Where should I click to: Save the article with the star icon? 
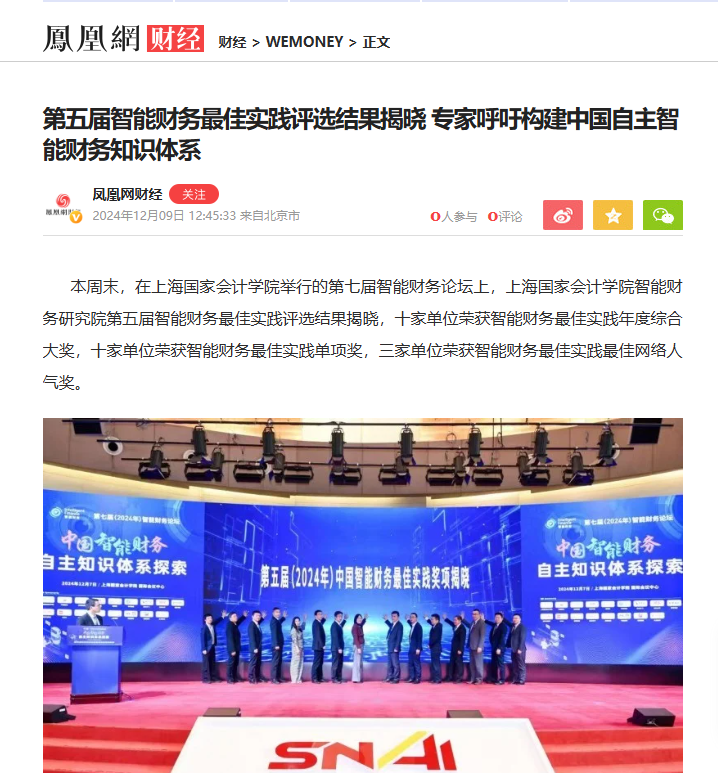pyautogui.click(x=612, y=215)
